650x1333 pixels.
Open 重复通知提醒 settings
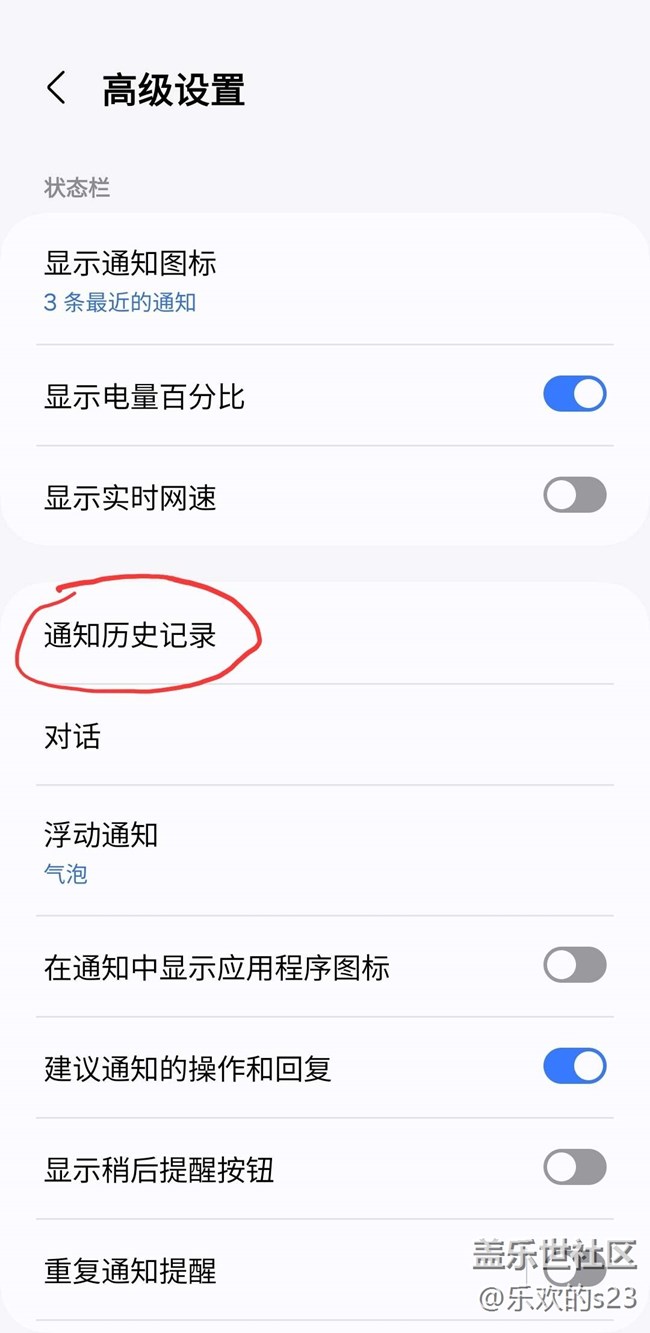point(130,1271)
